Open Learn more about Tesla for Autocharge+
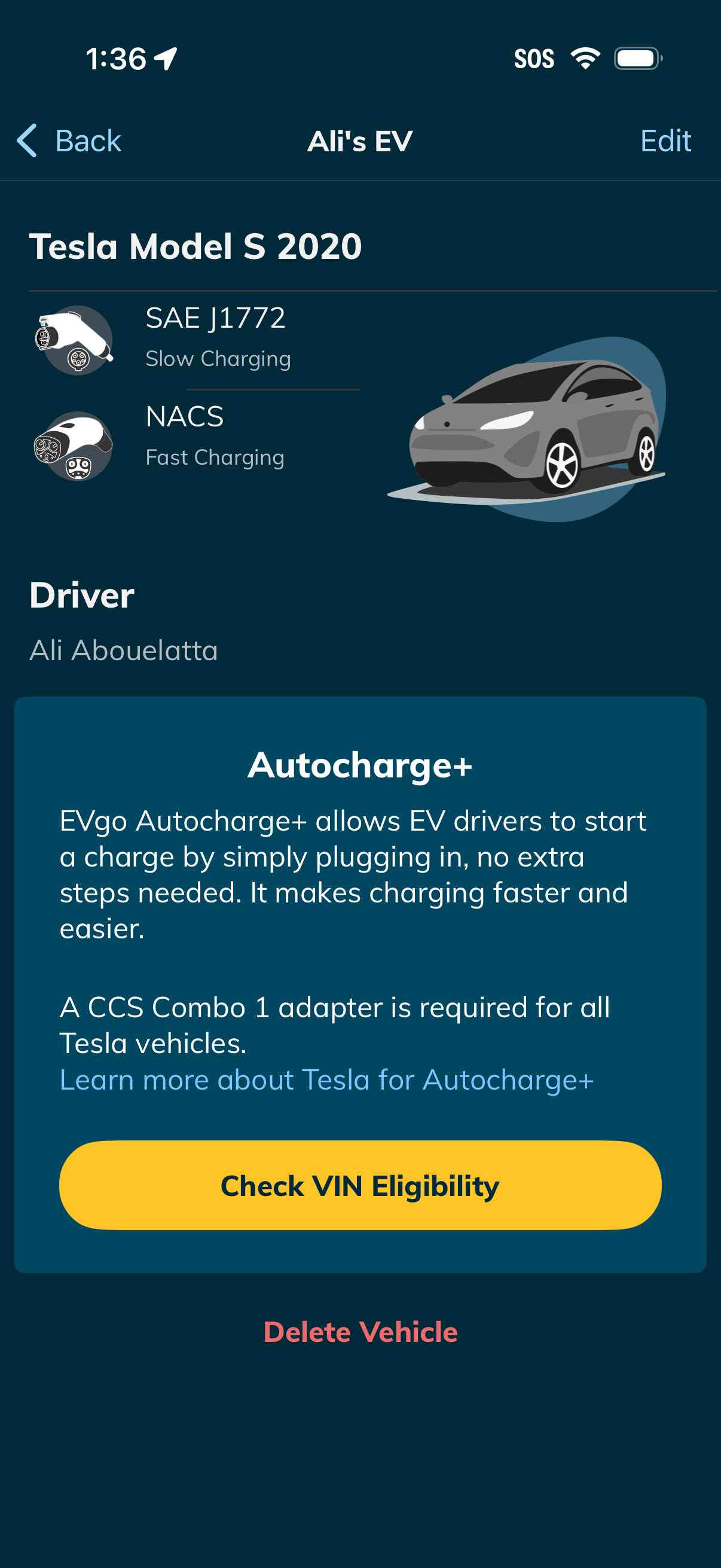This screenshot has height=1568, width=721. coord(328,1079)
